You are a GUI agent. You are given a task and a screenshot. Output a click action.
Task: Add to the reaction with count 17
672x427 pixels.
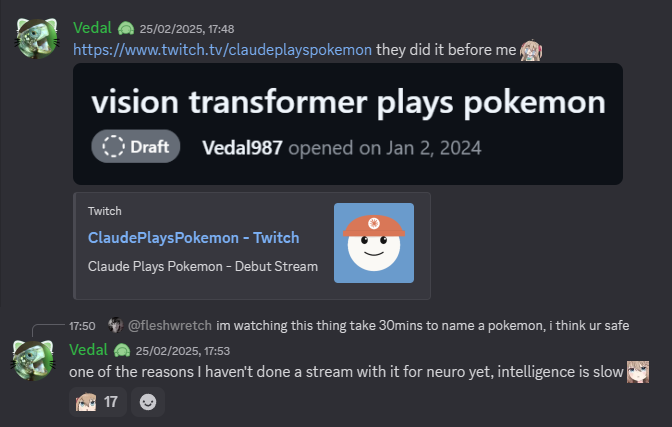coord(97,402)
